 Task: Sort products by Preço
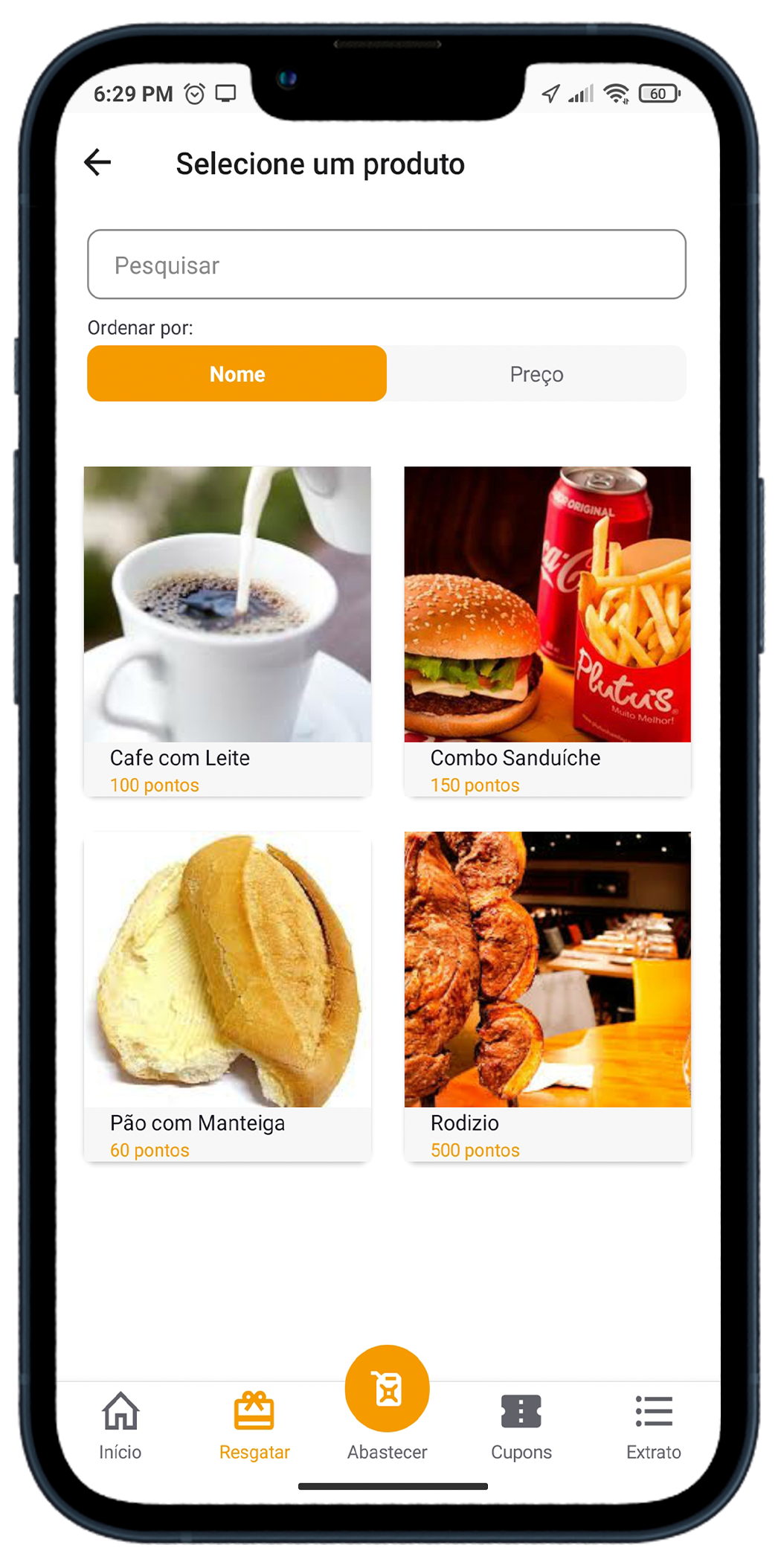point(536,373)
